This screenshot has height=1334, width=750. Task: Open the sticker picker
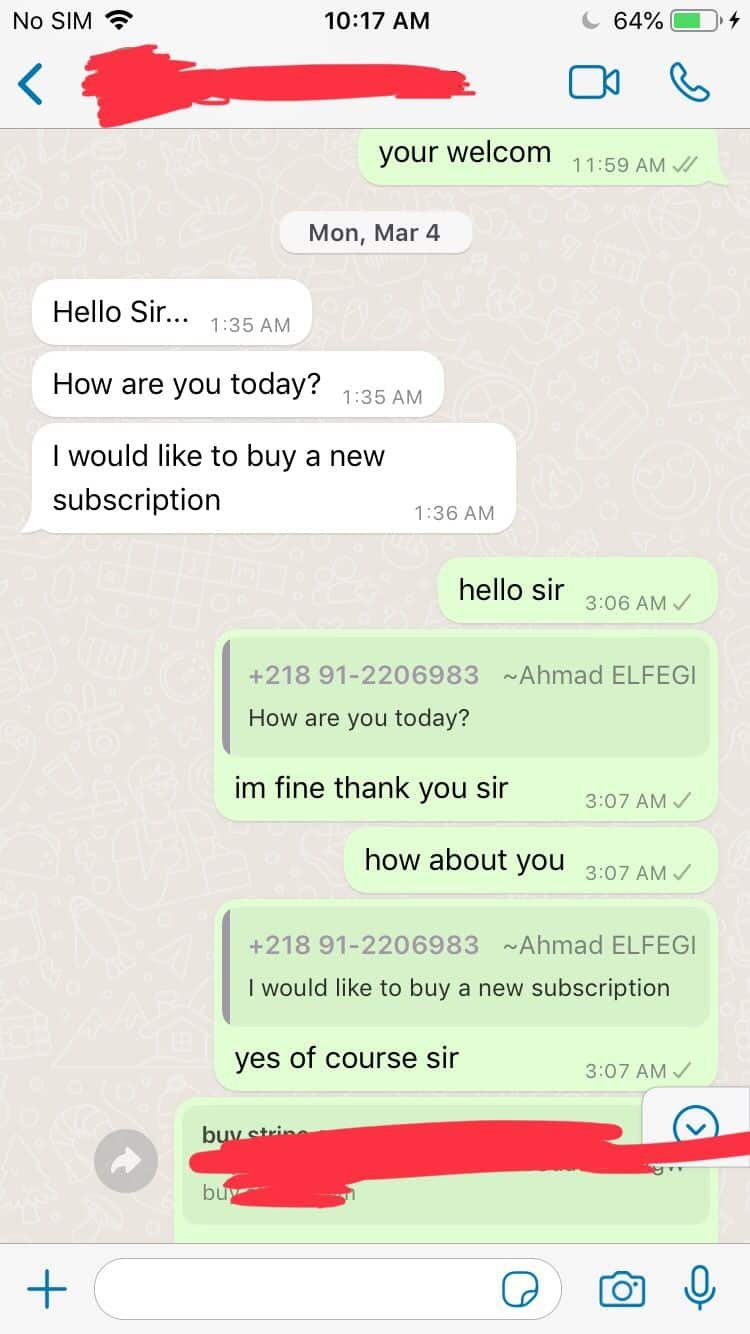[x=520, y=1290]
